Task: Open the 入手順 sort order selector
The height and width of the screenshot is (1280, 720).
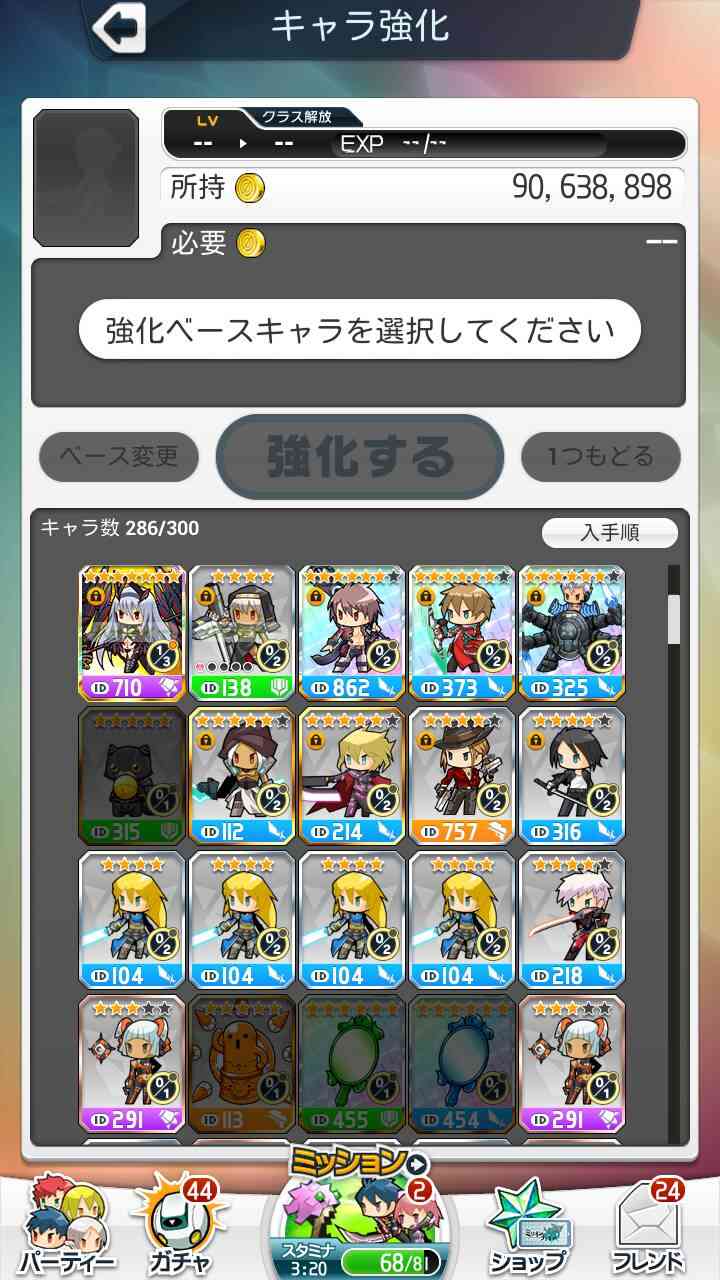Action: [610, 532]
